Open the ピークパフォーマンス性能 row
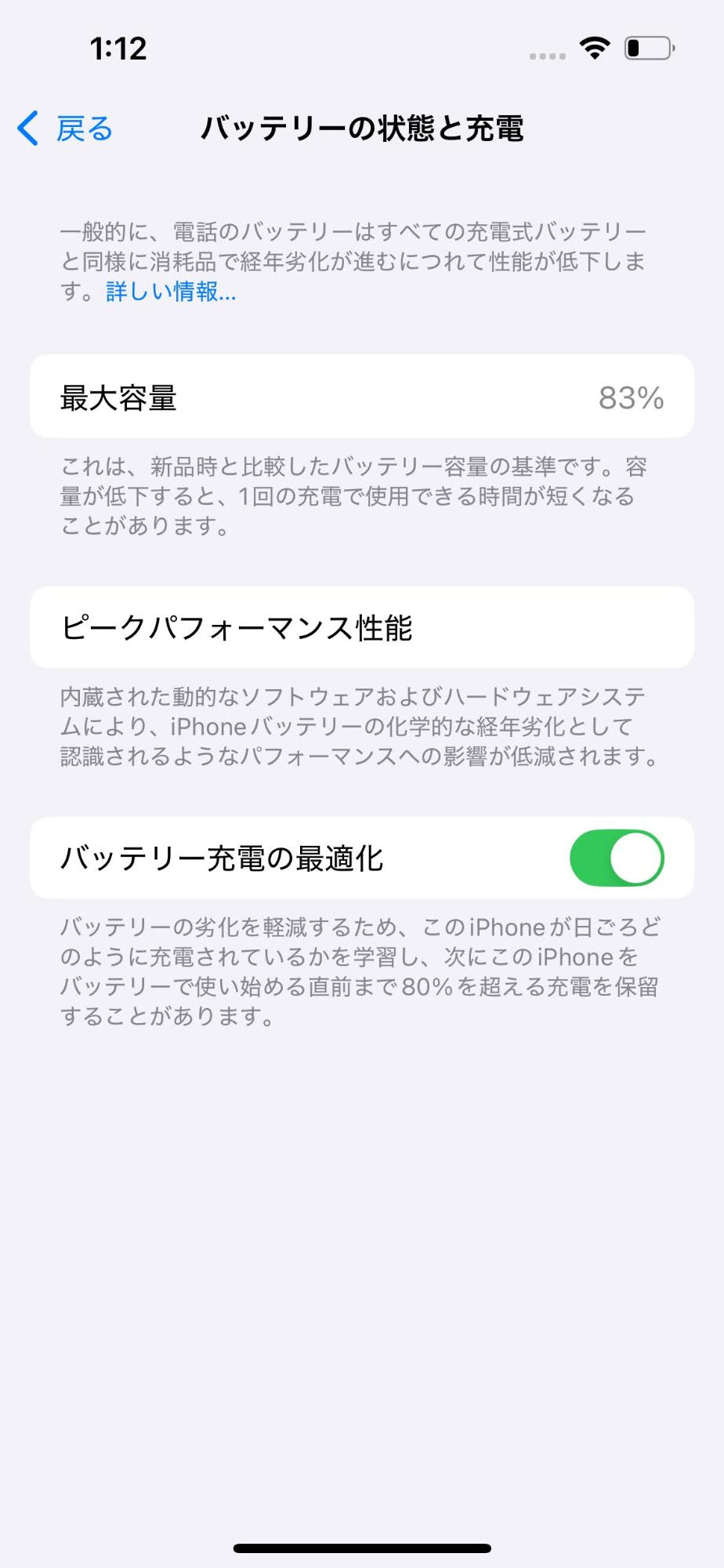The width and height of the screenshot is (724, 1568). pyautogui.click(x=362, y=627)
